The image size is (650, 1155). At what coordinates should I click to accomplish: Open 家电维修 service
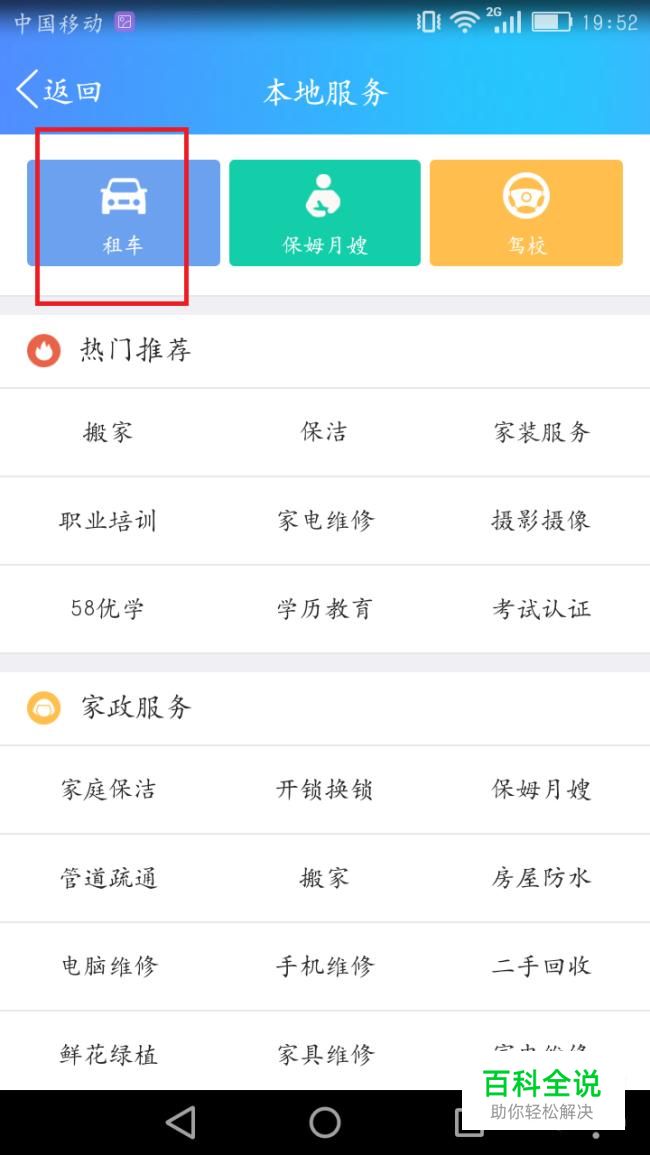[325, 521]
